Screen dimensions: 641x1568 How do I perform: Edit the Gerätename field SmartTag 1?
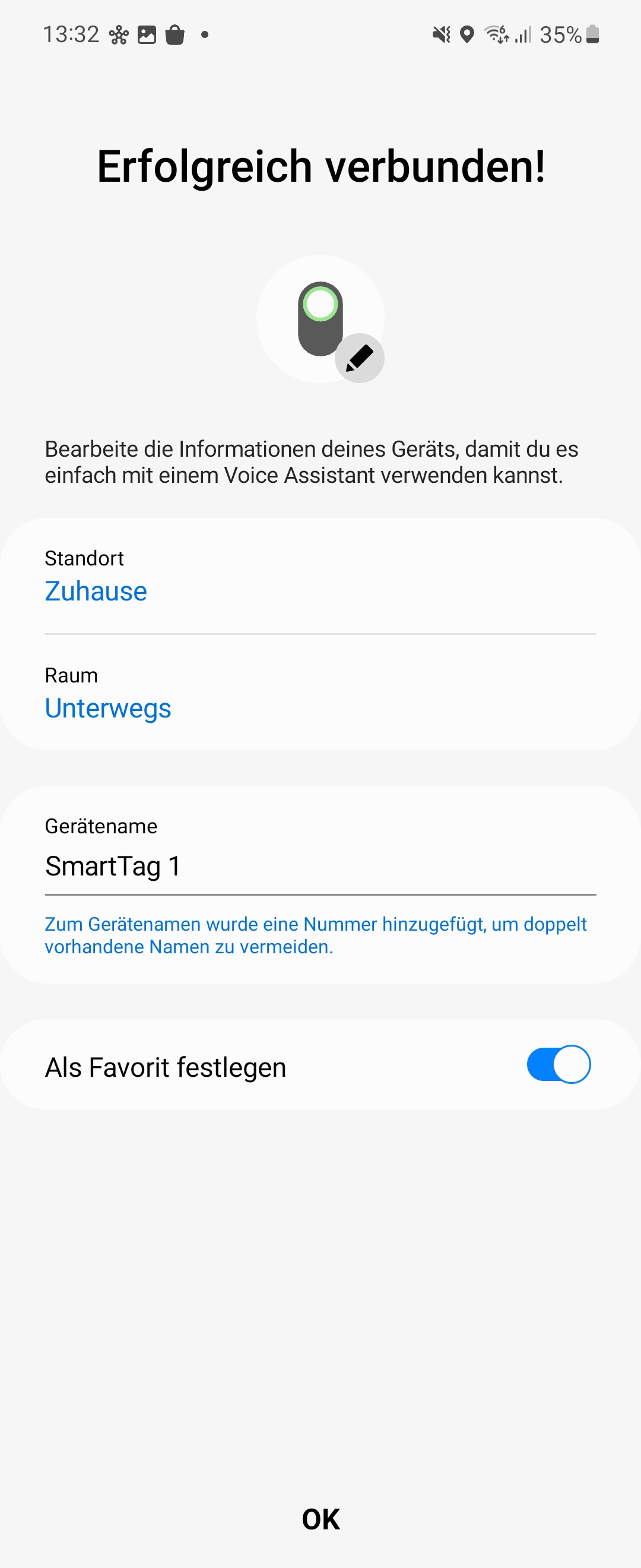pyautogui.click(x=320, y=865)
